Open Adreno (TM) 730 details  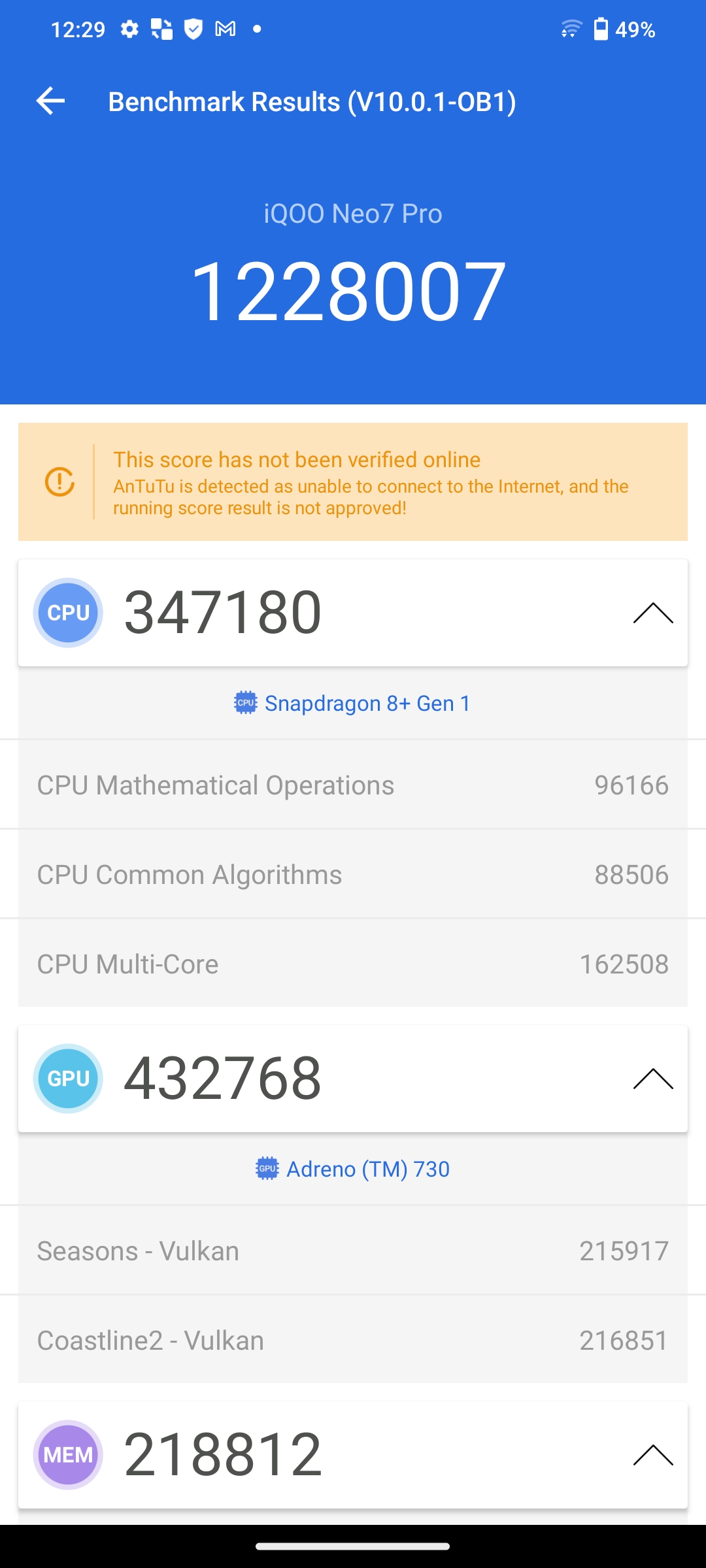353,1169
